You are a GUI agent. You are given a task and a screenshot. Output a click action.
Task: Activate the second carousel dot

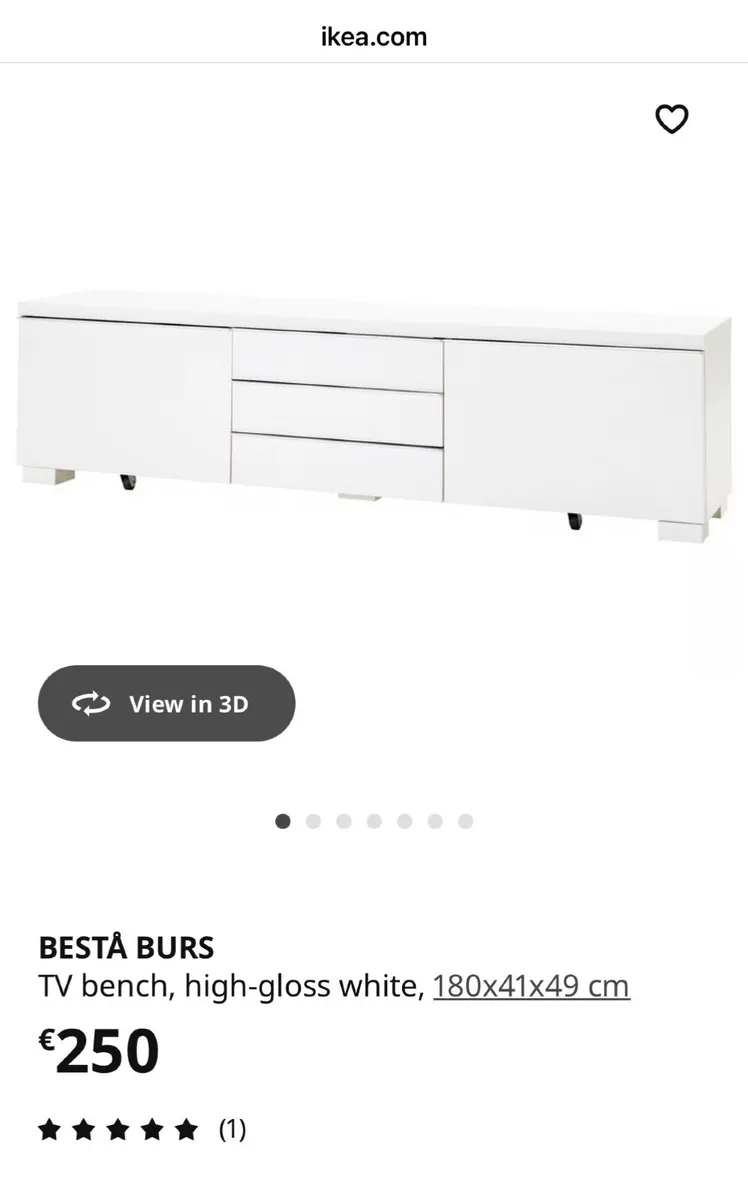pyautogui.click(x=313, y=821)
